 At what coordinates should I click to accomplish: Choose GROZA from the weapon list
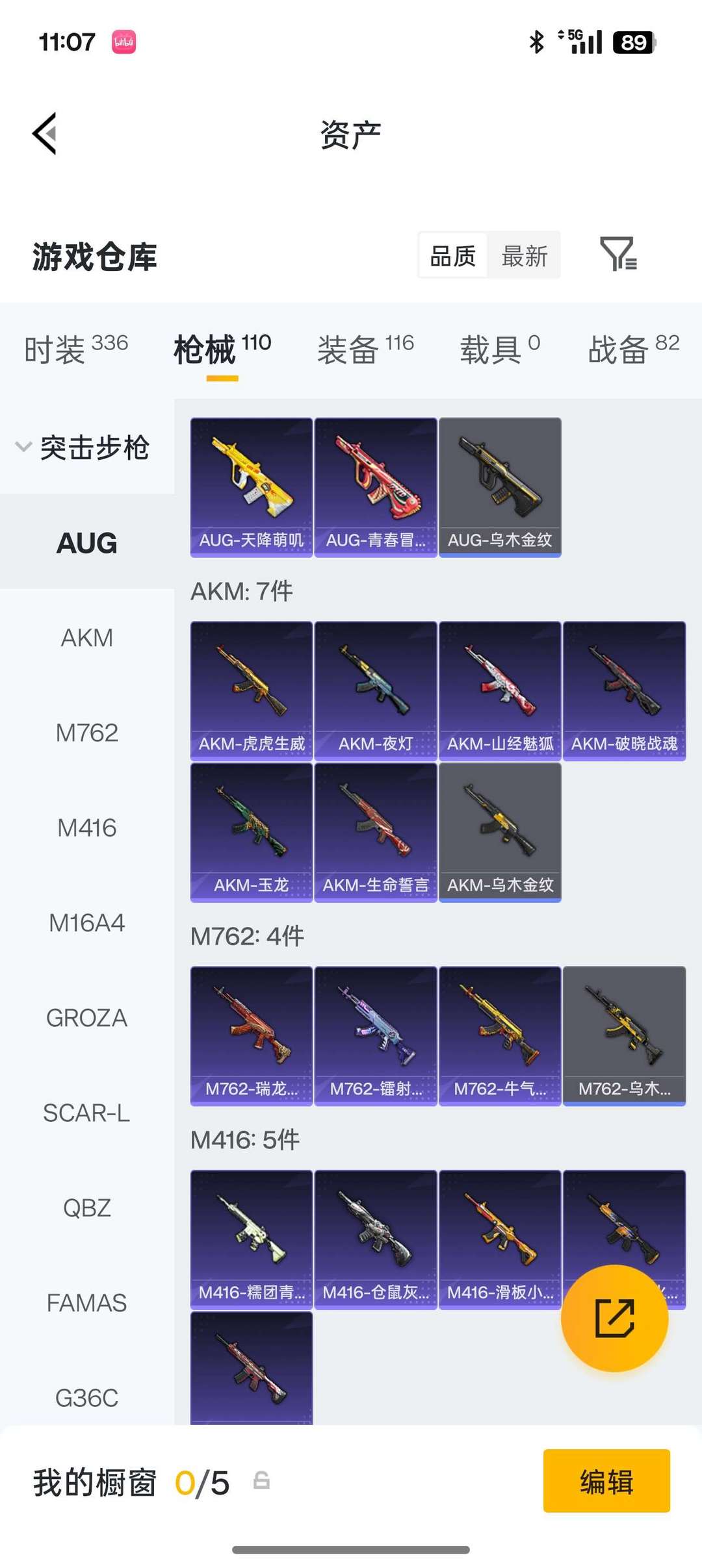pos(87,1018)
